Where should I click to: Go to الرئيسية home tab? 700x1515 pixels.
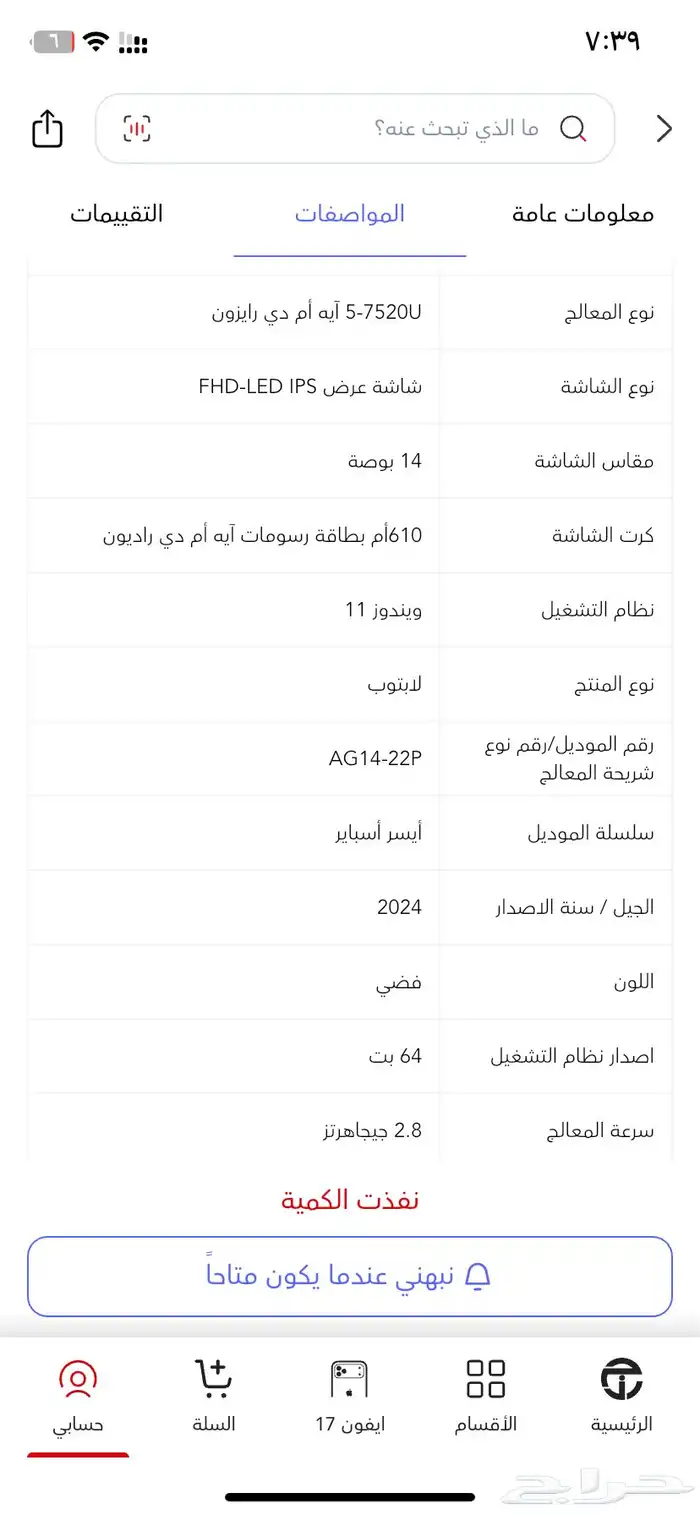tap(621, 1395)
